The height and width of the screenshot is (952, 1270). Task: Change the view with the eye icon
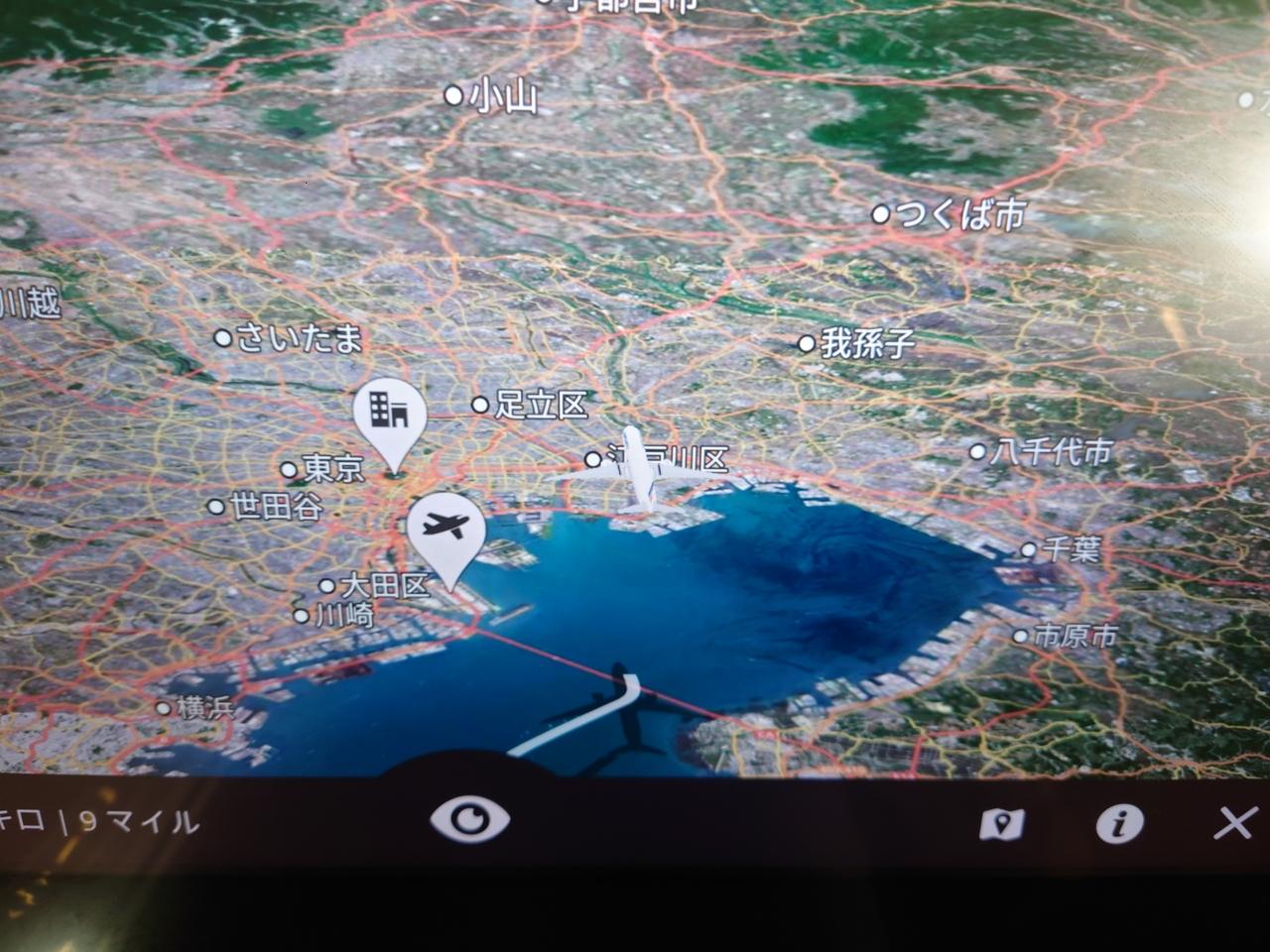[470, 819]
